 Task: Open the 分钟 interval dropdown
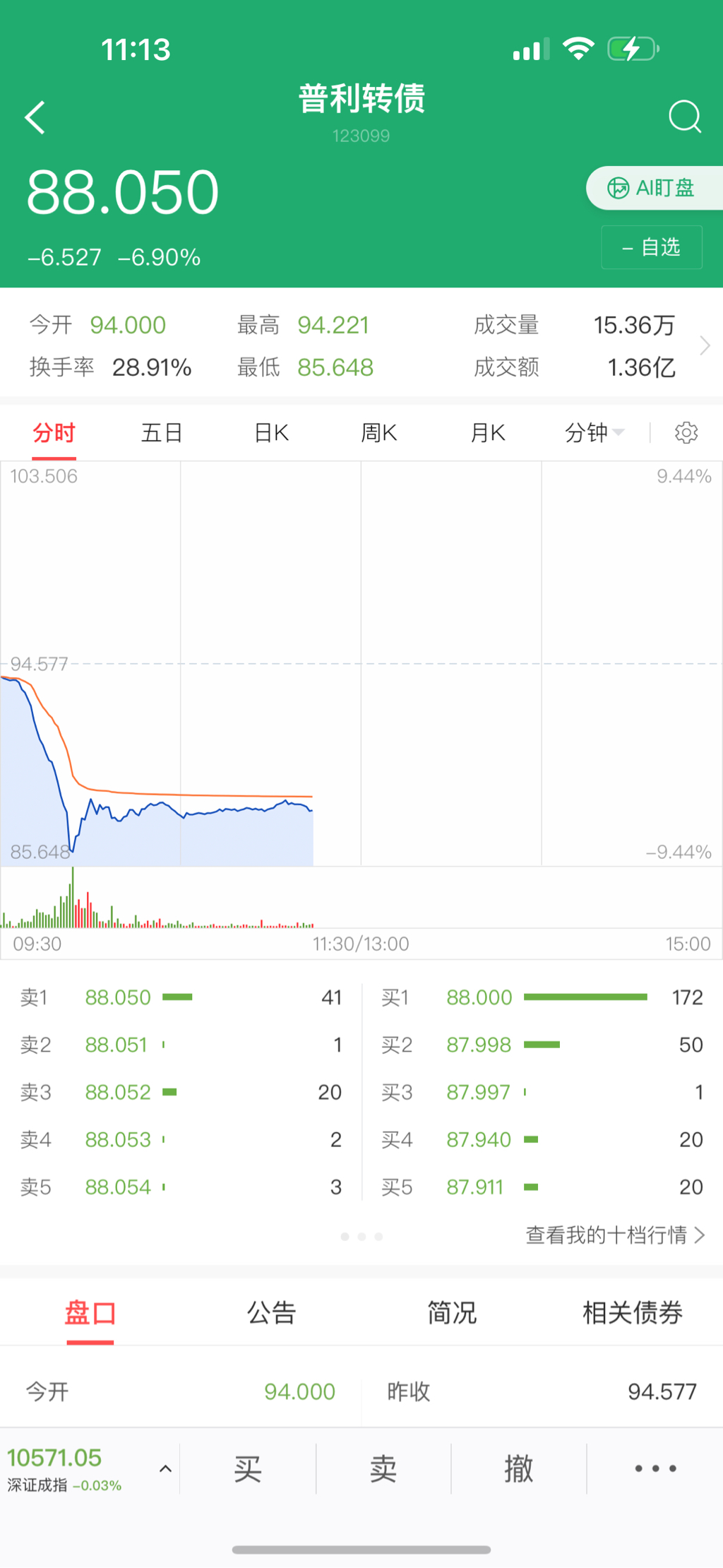[594, 432]
